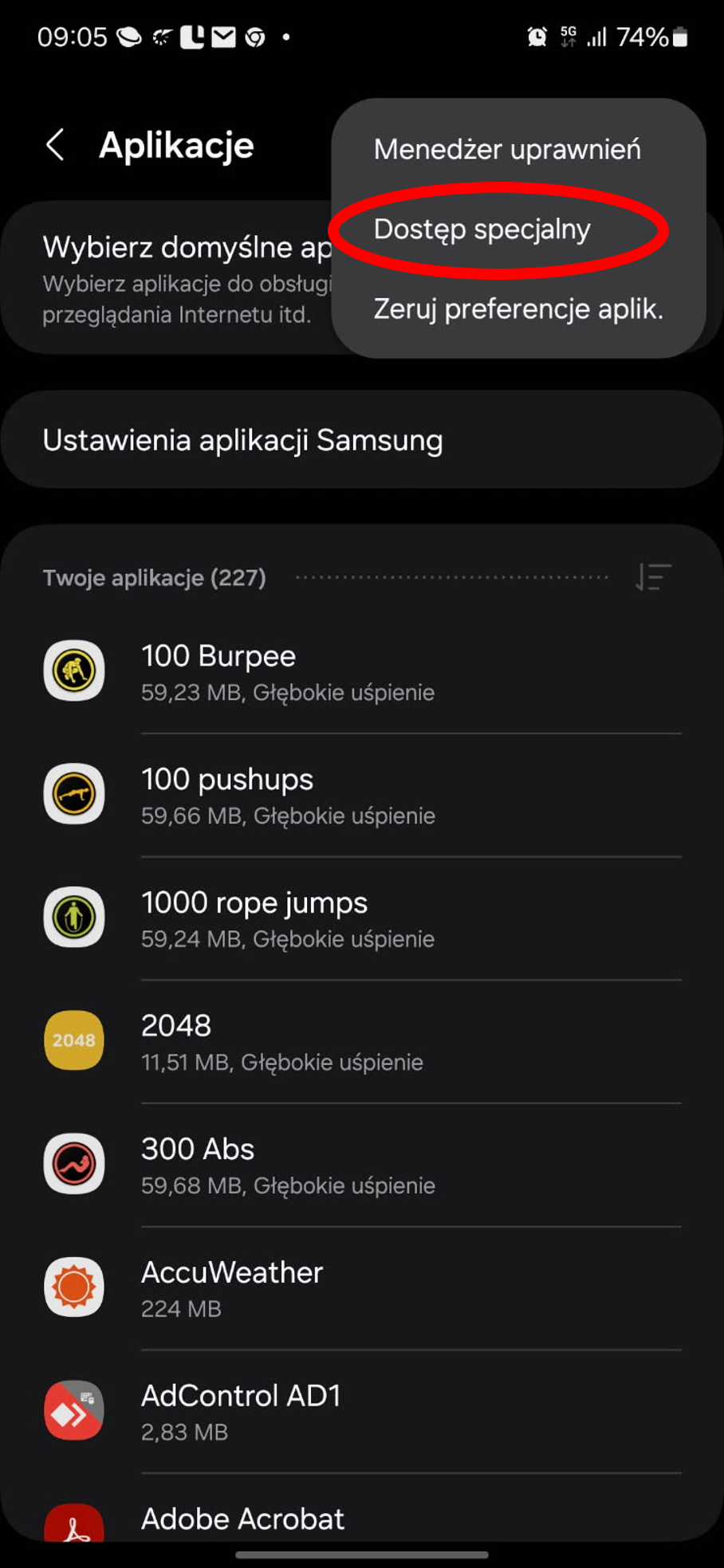The width and height of the screenshot is (724, 1568).
Task: Open Menedżer uprawnień from the menu
Action: click(507, 149)
